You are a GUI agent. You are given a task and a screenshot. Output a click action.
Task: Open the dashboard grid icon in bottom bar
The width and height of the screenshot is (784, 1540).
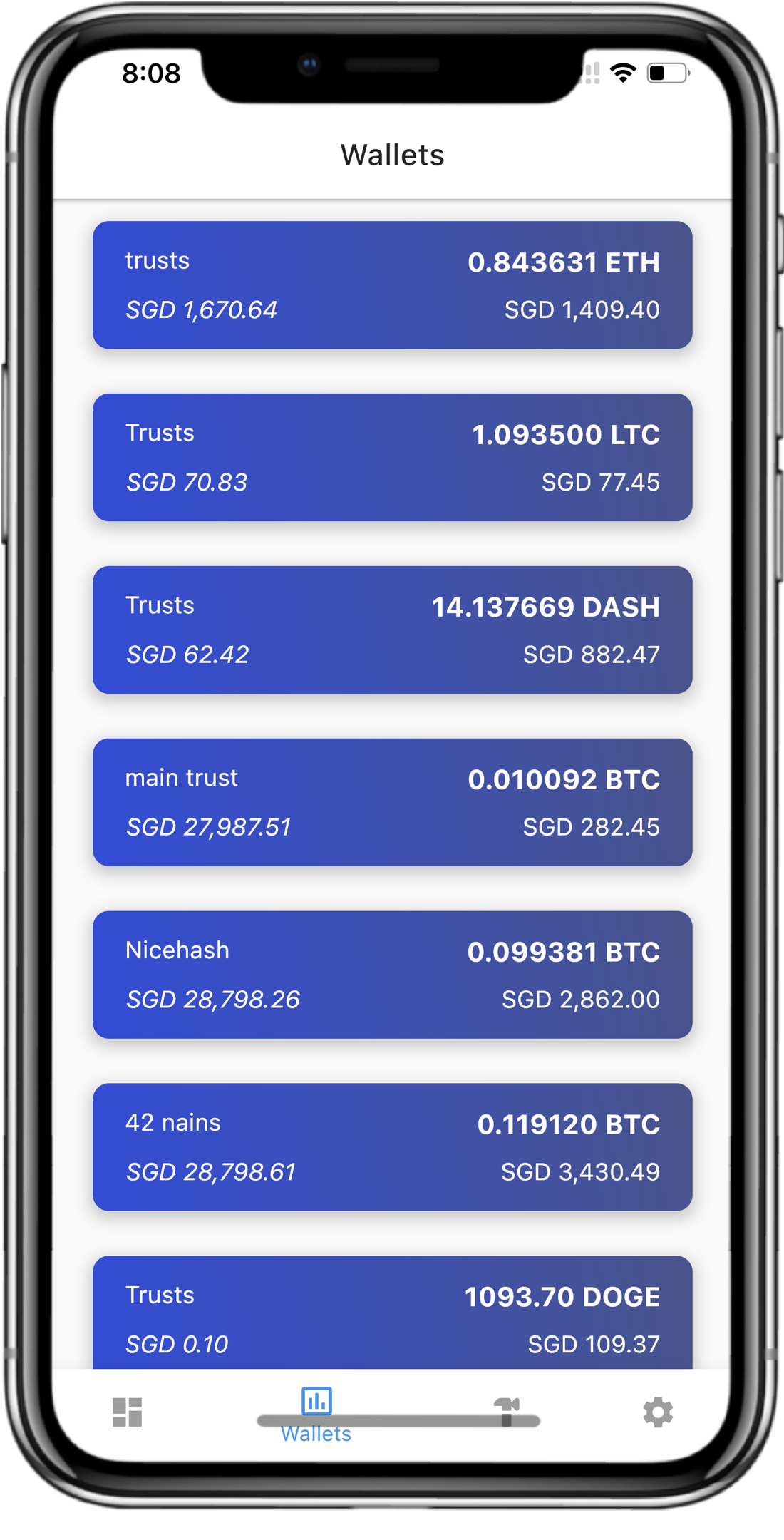(x=127, y=1412)
